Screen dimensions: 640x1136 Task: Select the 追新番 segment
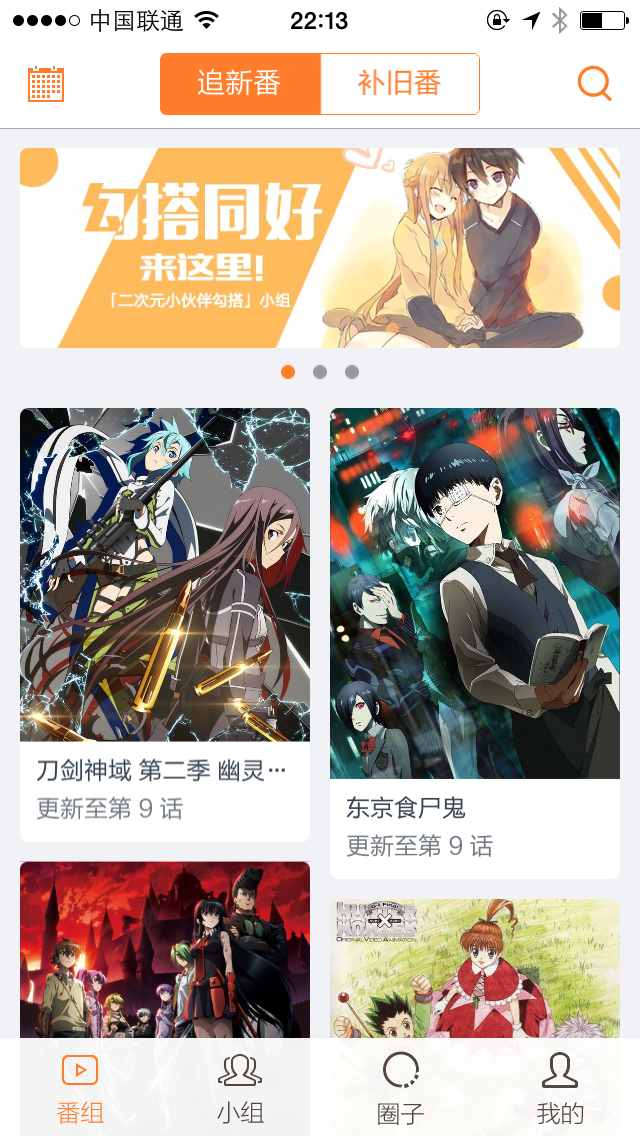240,84
